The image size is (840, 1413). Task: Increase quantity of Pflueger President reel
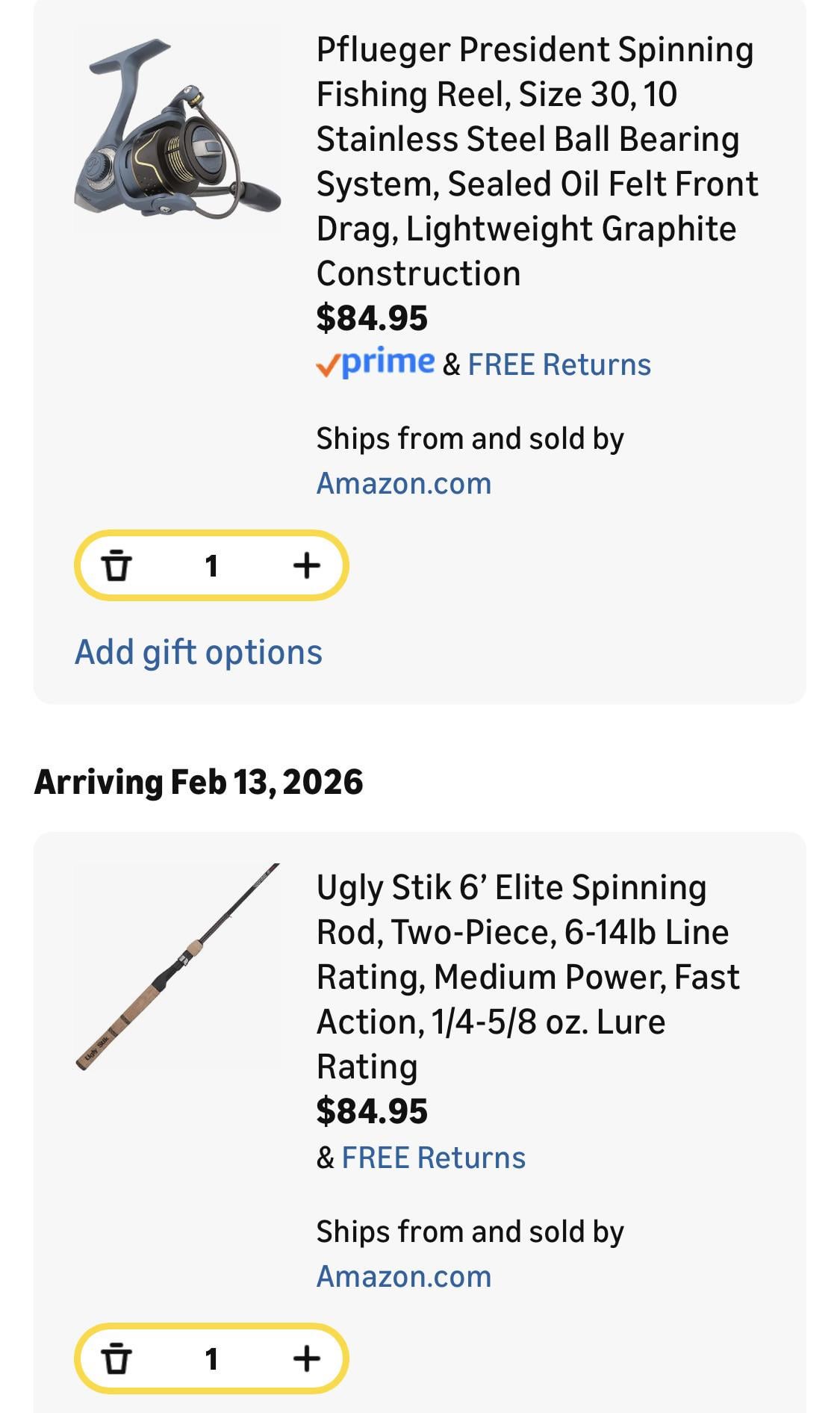pos(306,565)
